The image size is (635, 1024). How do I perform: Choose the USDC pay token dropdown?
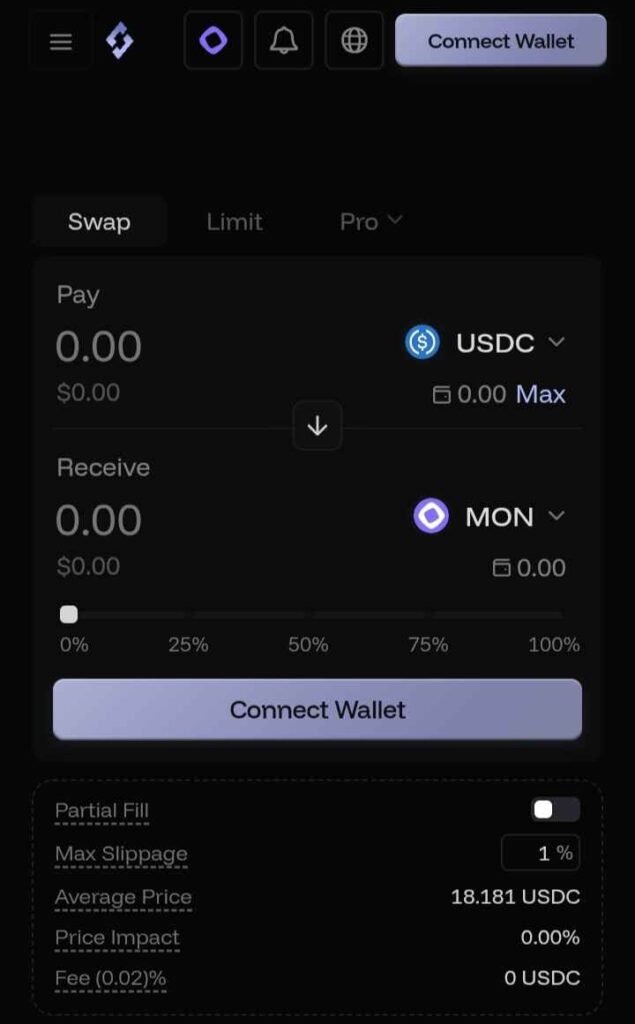tap(485, 342)
